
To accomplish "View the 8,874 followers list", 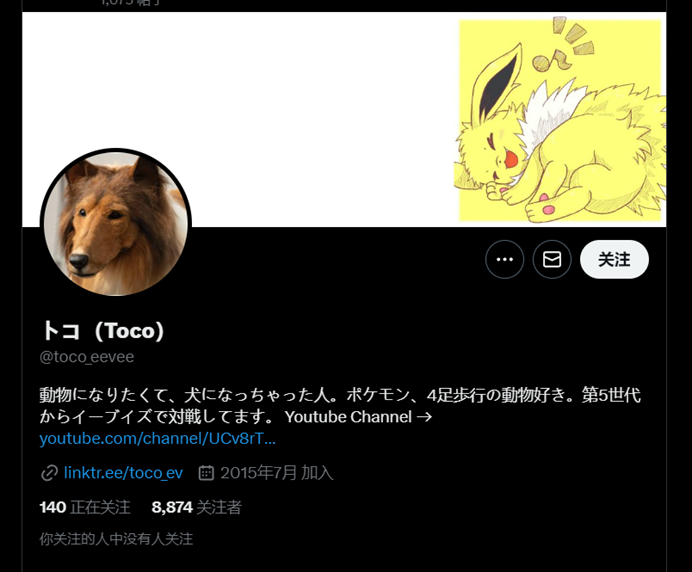I will (196, 507).
